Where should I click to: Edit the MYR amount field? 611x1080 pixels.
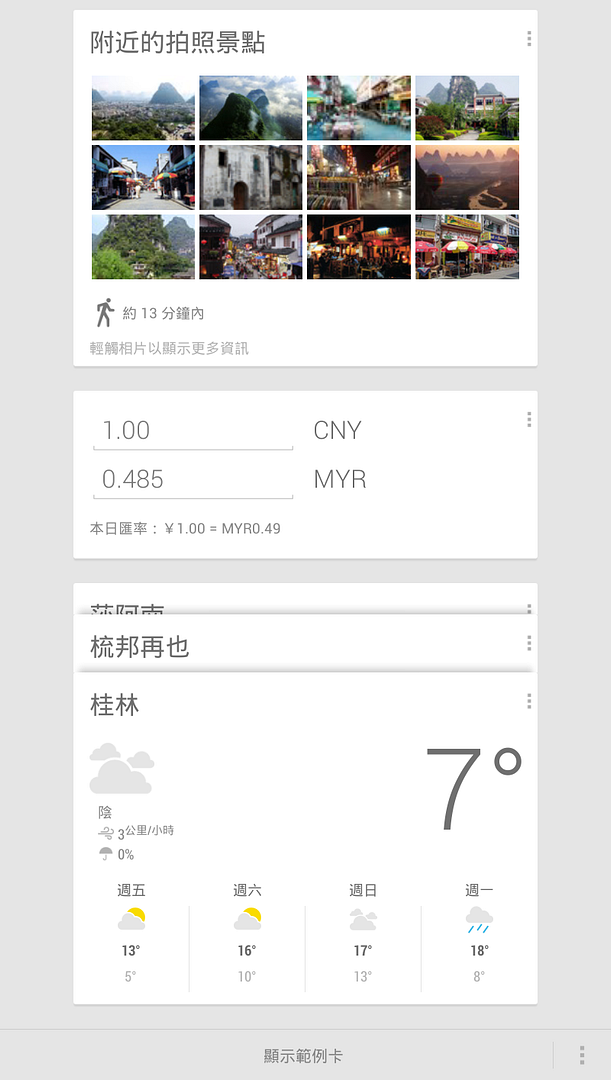pyautogui.click(x=192, y=480)
